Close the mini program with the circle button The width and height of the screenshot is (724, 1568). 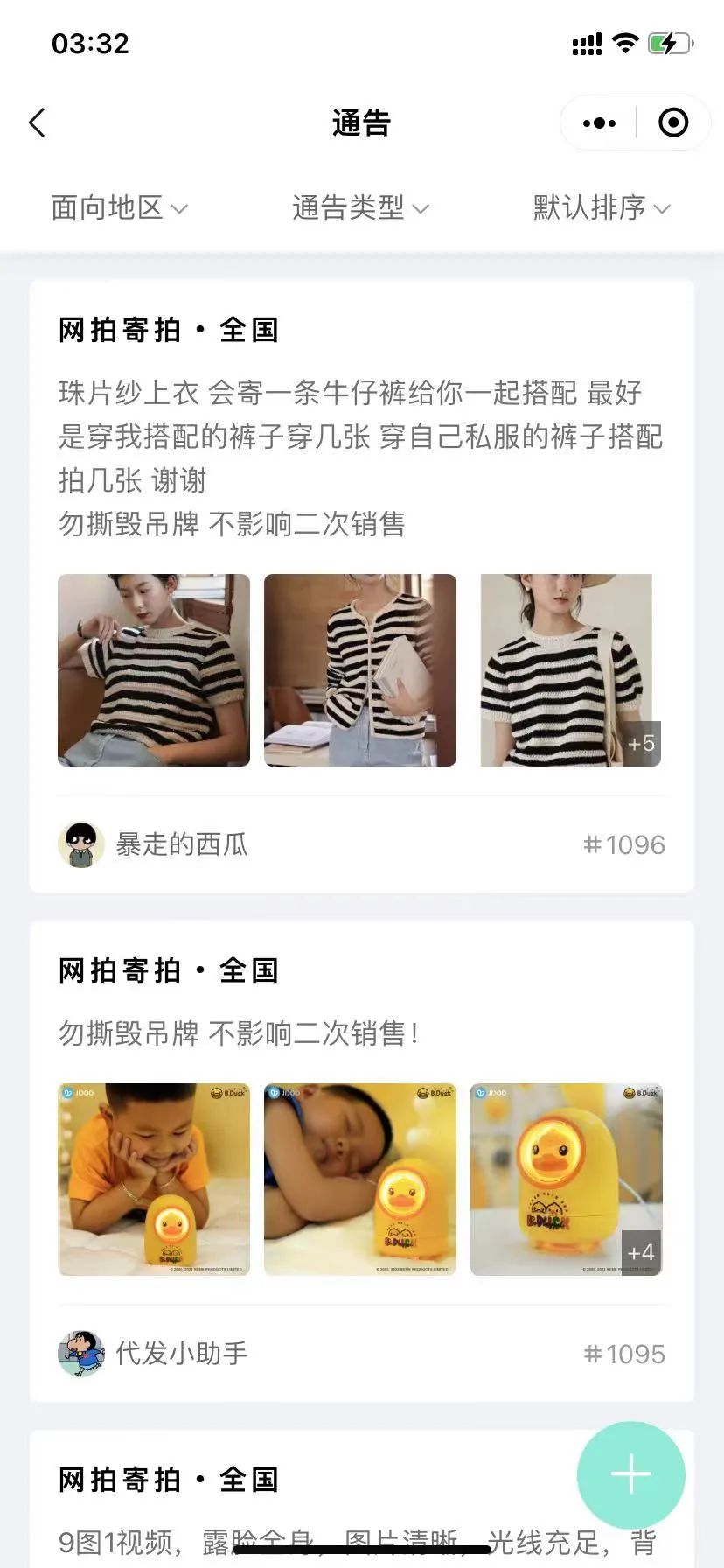coord(672,123)
